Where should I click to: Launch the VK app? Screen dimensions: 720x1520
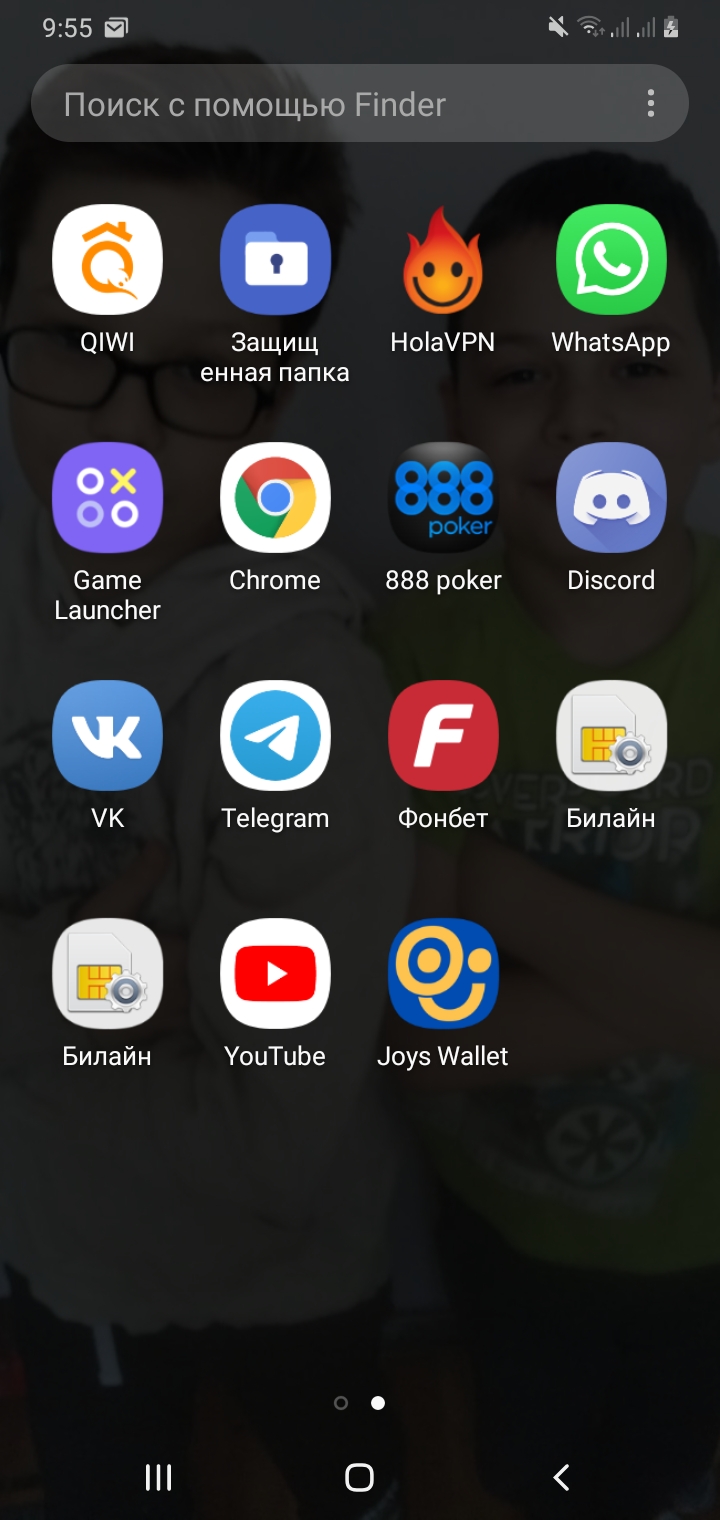click(x=107, y=736)
